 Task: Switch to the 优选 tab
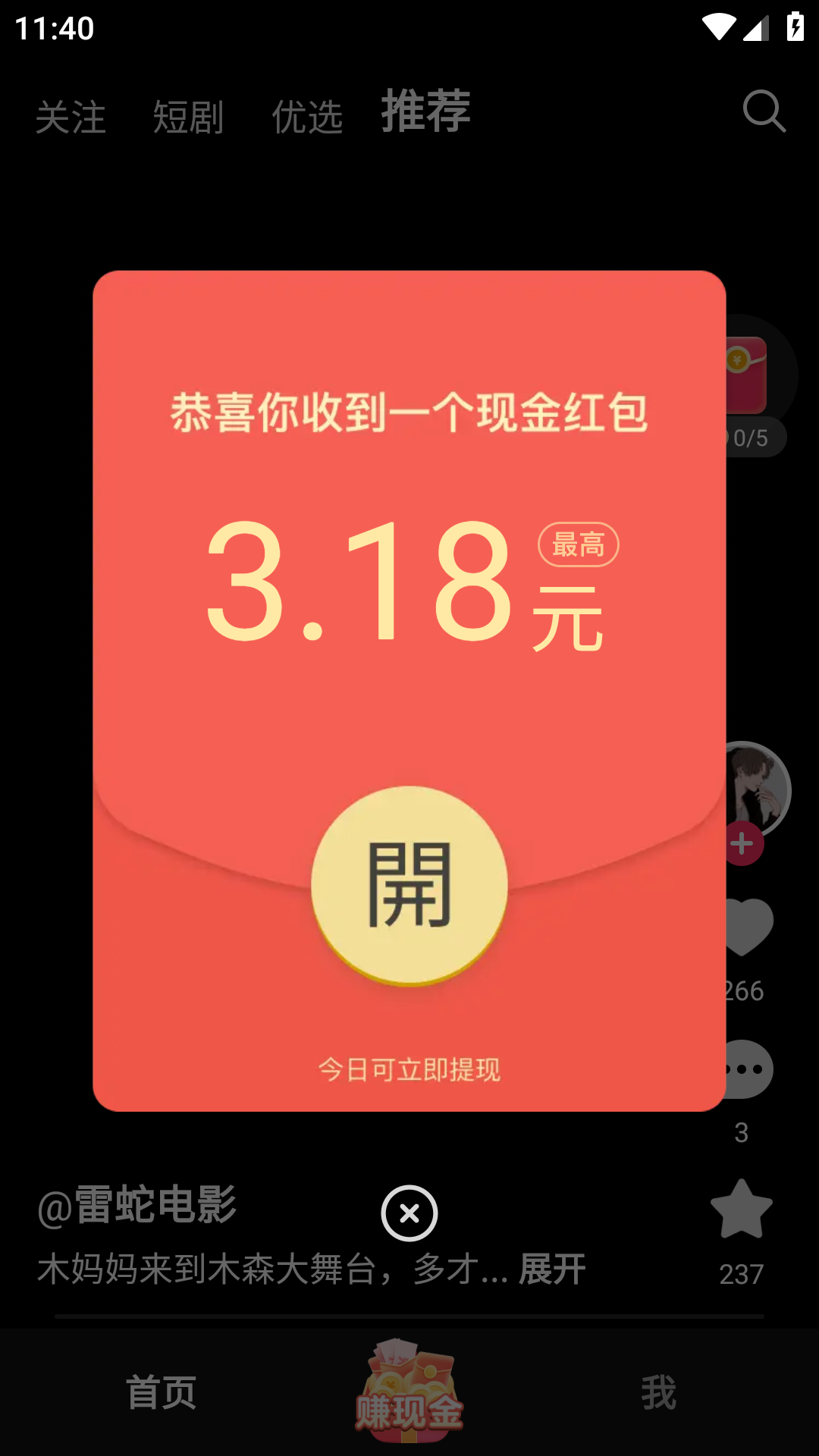tap(307, 118)
